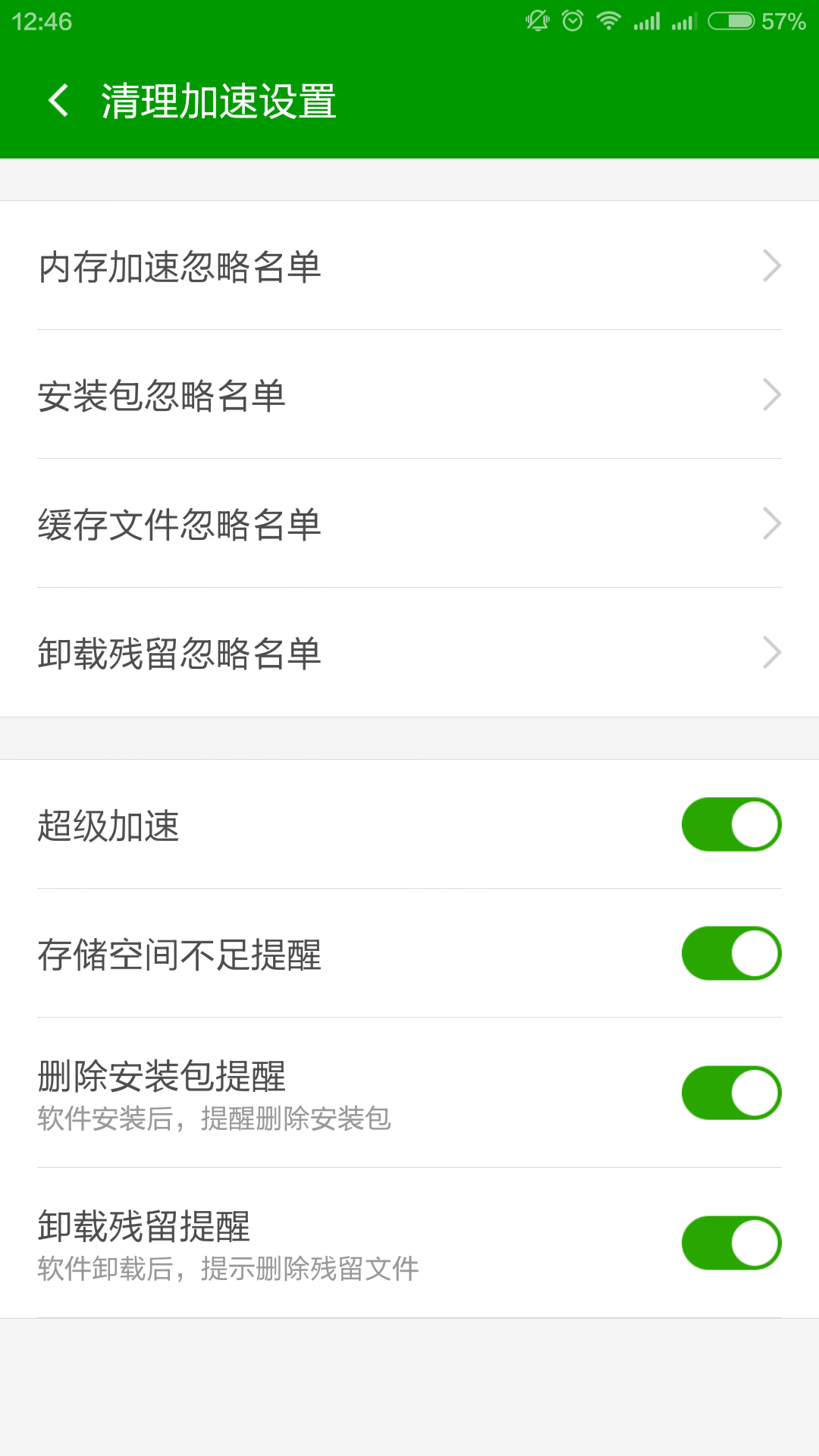Open 内存加速忽略名单
The image size is (819, 1456).
point(409,265)
